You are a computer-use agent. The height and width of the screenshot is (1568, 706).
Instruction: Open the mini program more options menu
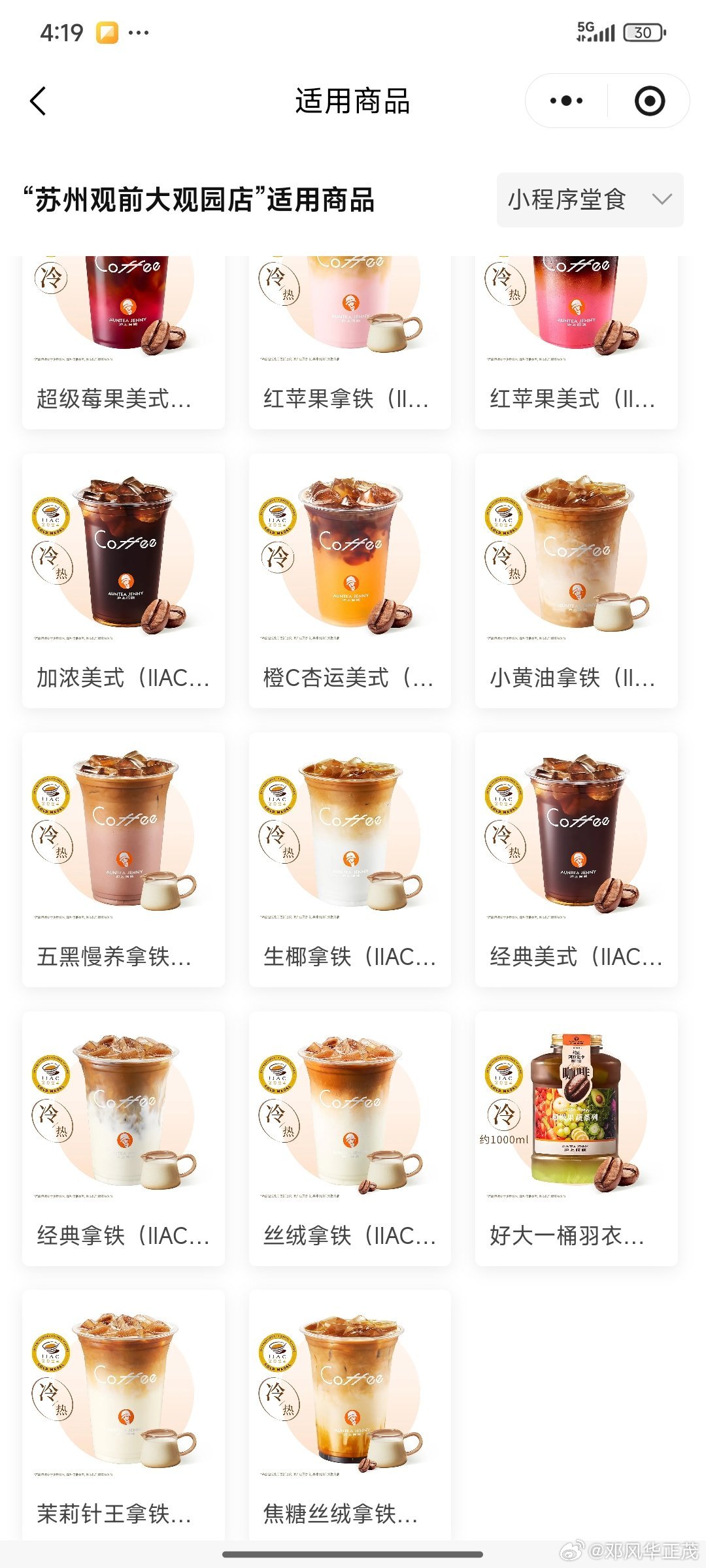[566, 101]
